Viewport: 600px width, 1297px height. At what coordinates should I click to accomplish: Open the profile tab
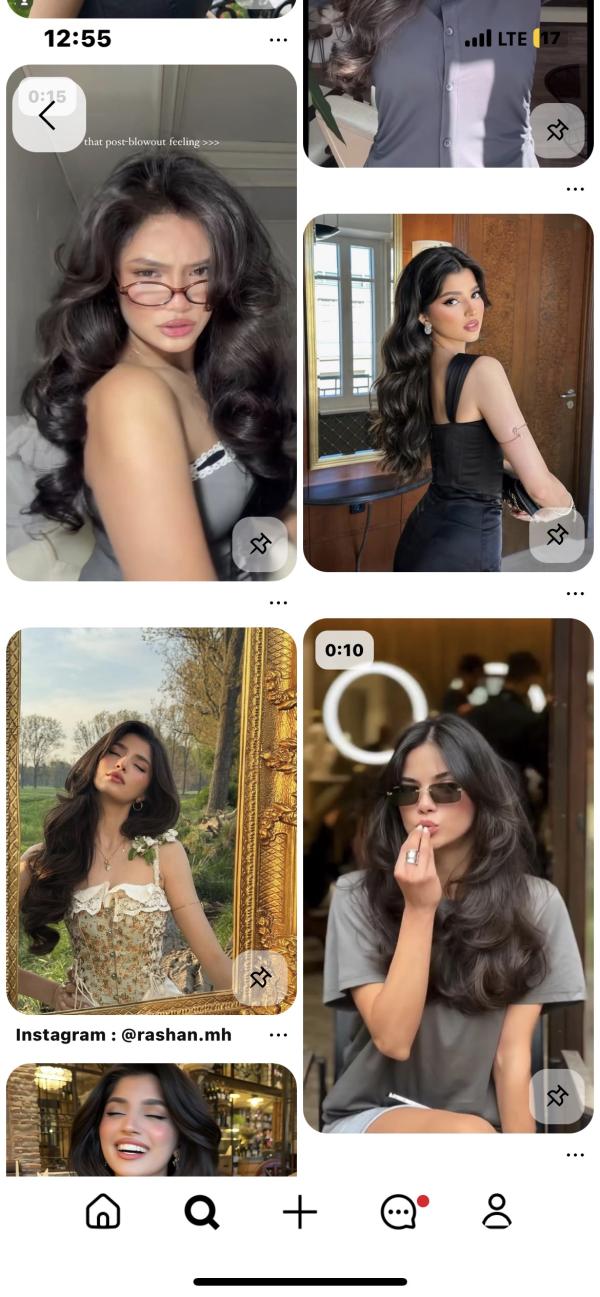[496, 1212]
